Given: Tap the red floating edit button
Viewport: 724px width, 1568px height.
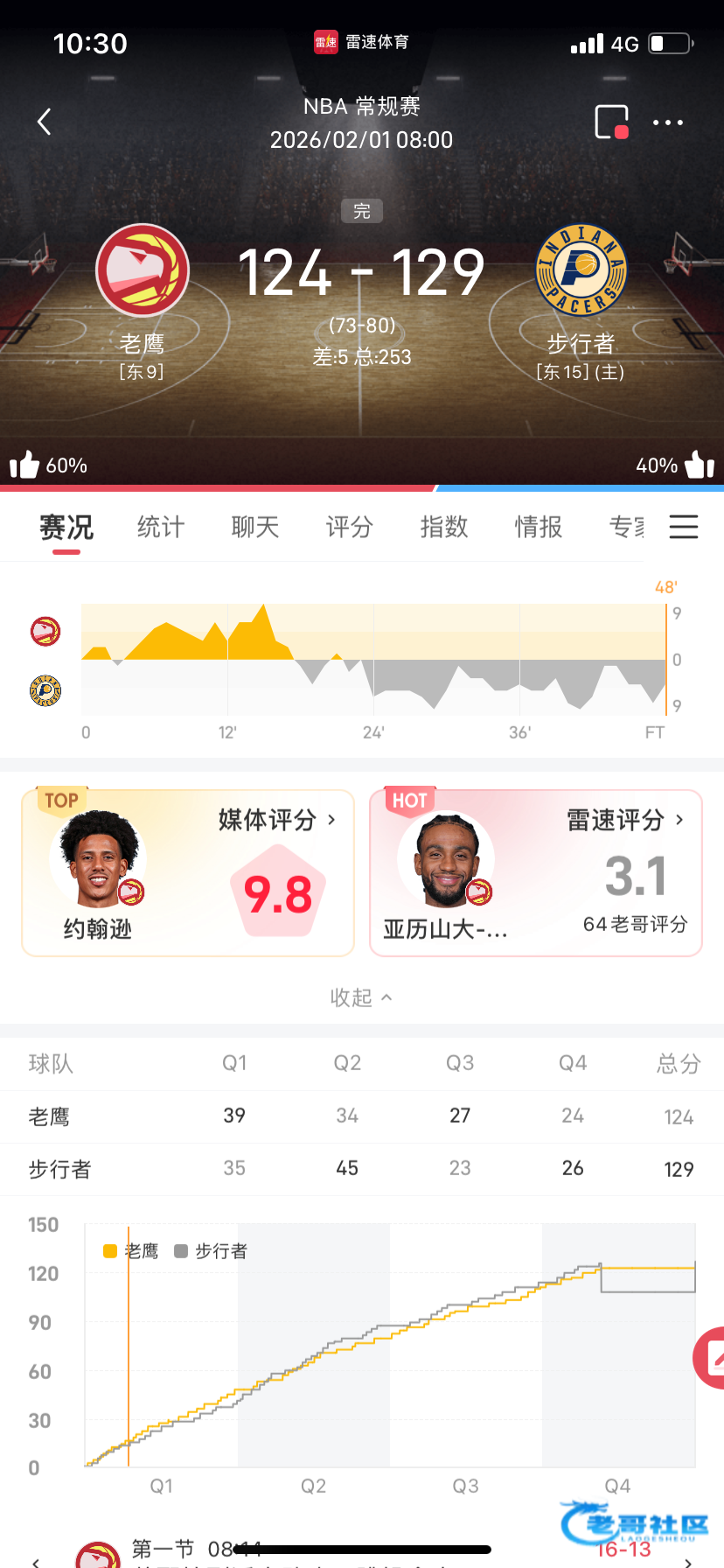Looking at the screenshot, I should (712, 1357).
